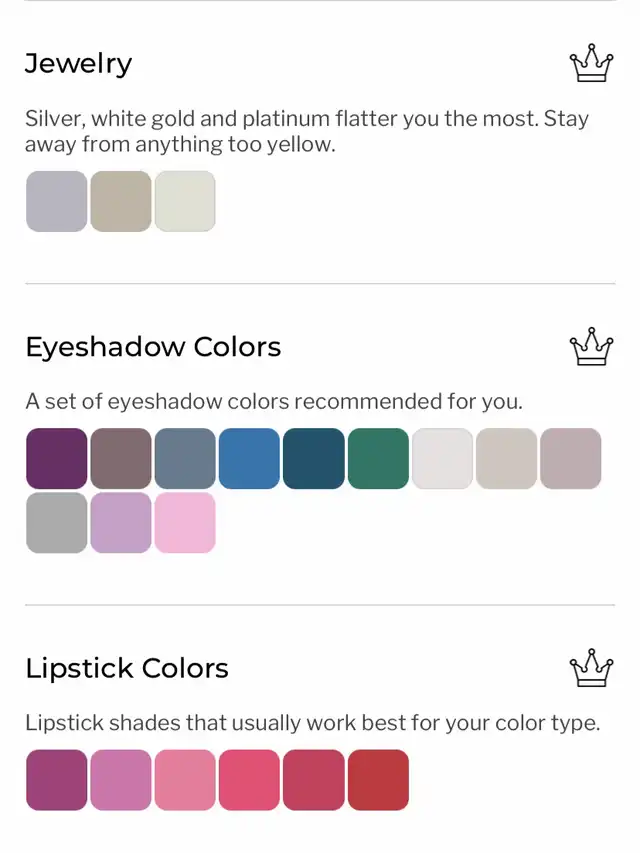Select the bright blue eyeshadow swatch

point(249,459)
